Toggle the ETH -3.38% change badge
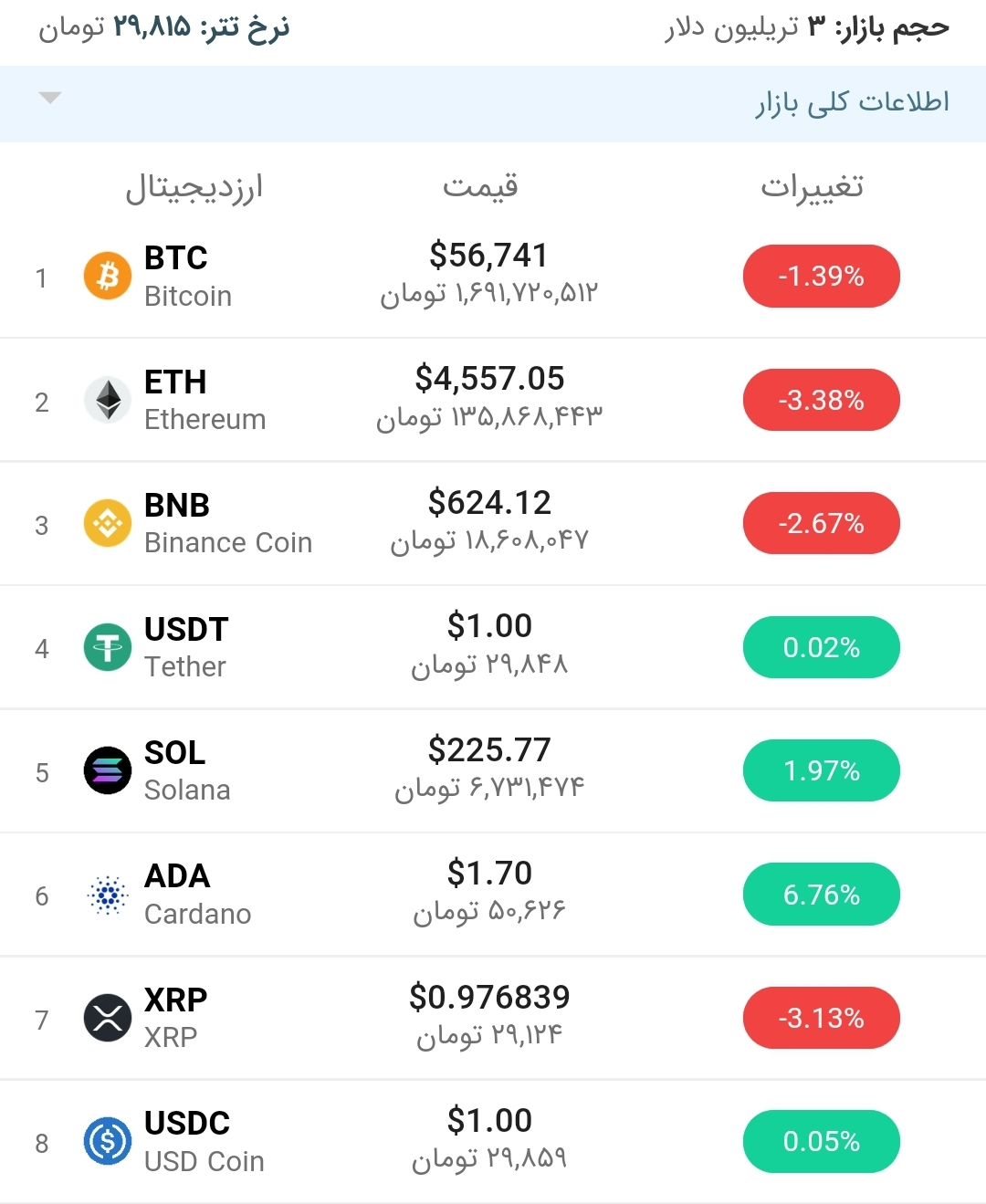This screenshot has width=986, height=1204. [821, 399]
